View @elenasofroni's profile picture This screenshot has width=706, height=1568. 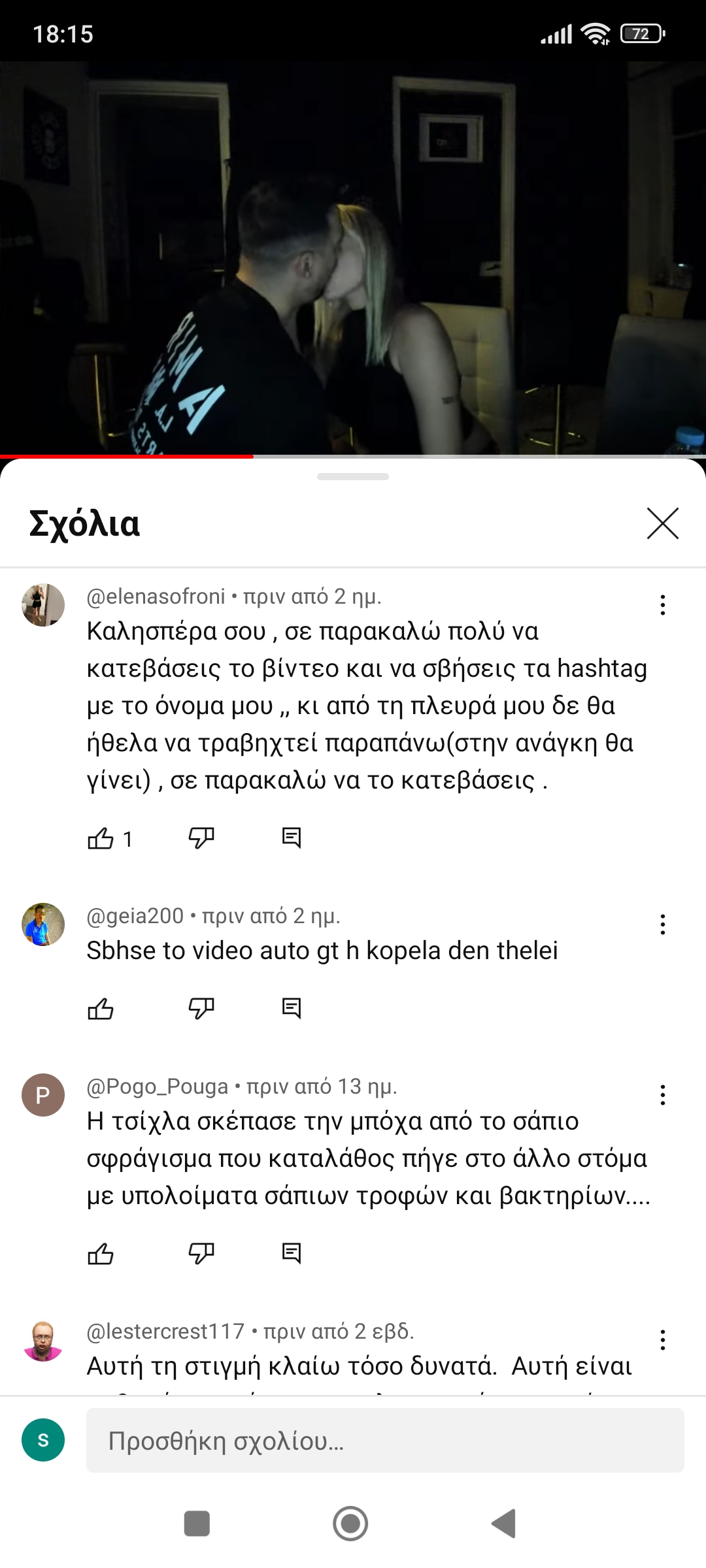click(x=43, y=605)
